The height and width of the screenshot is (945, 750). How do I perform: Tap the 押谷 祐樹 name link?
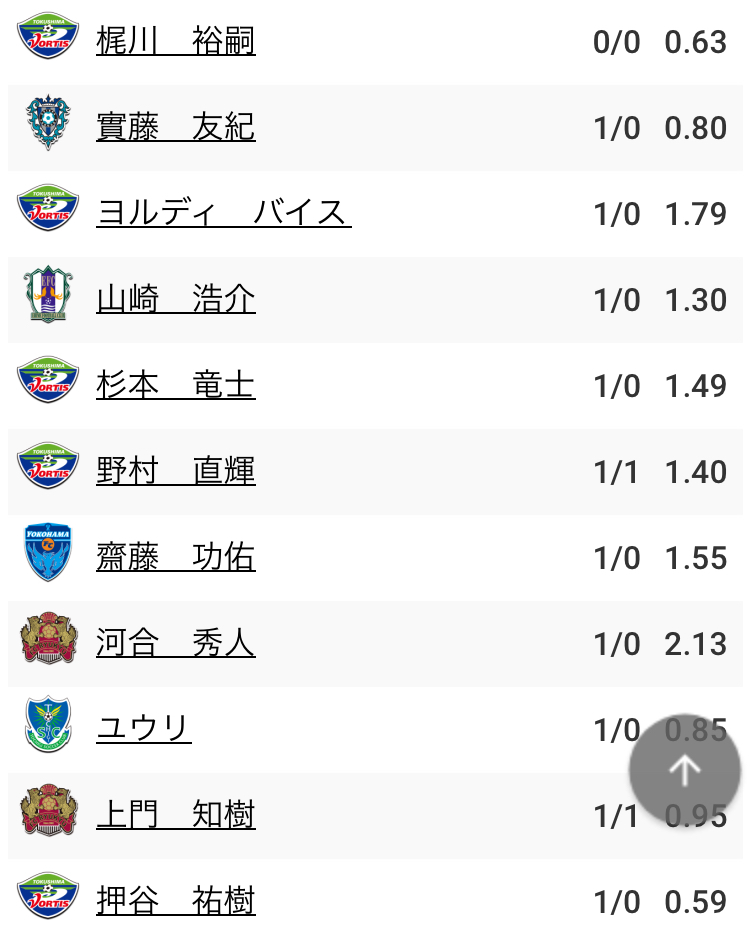click(x=176, y=902)
